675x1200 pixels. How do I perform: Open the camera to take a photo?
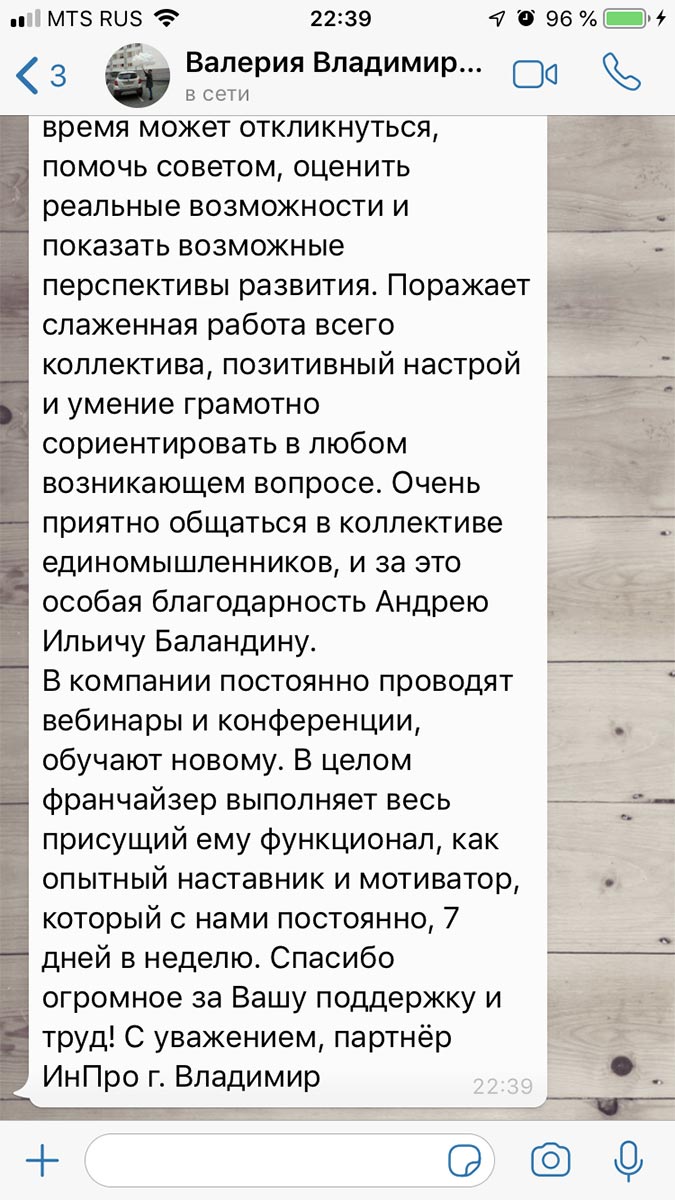pyautogui.click(x=550, y=1161)
